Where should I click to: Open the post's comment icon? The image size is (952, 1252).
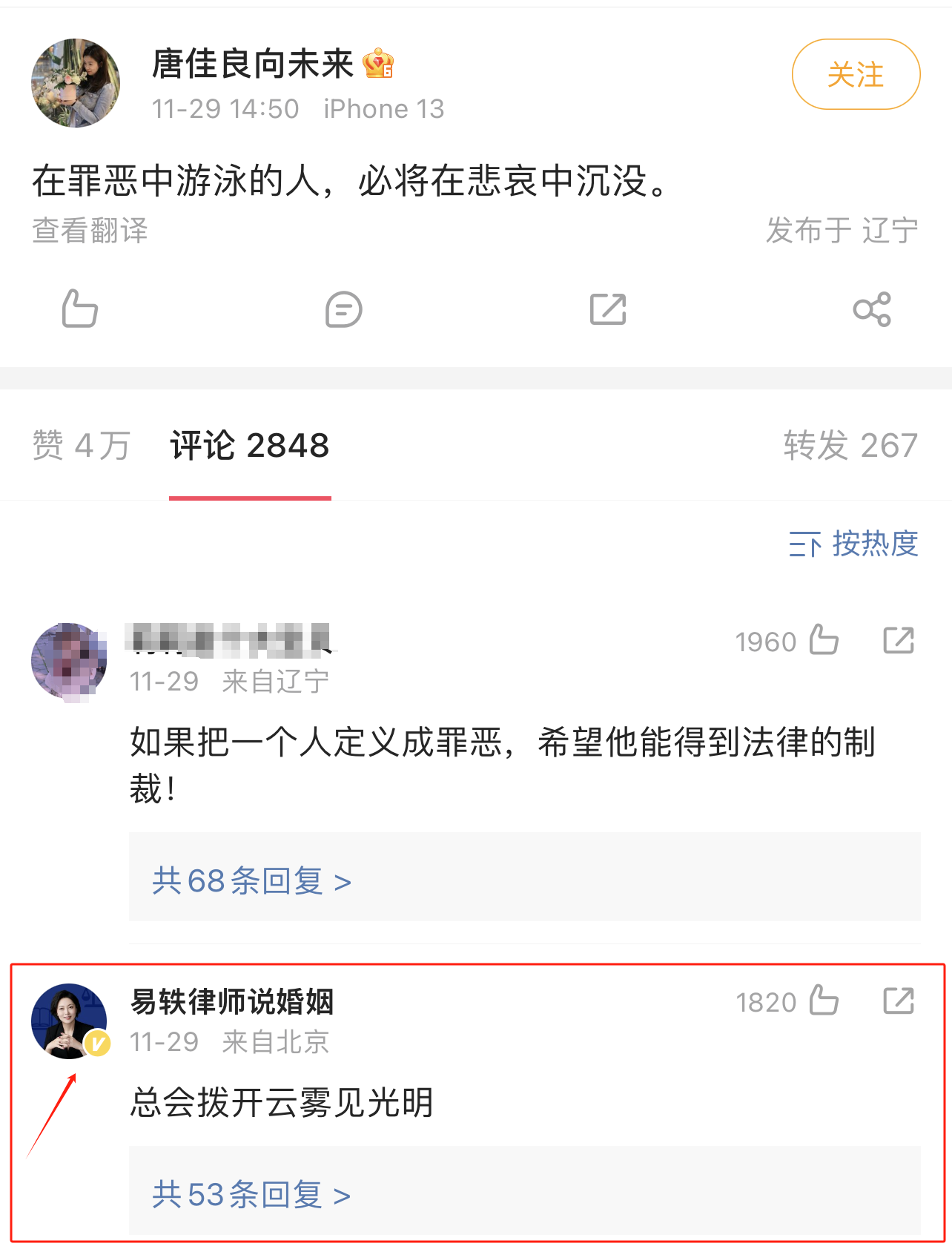tap(344, 309)
